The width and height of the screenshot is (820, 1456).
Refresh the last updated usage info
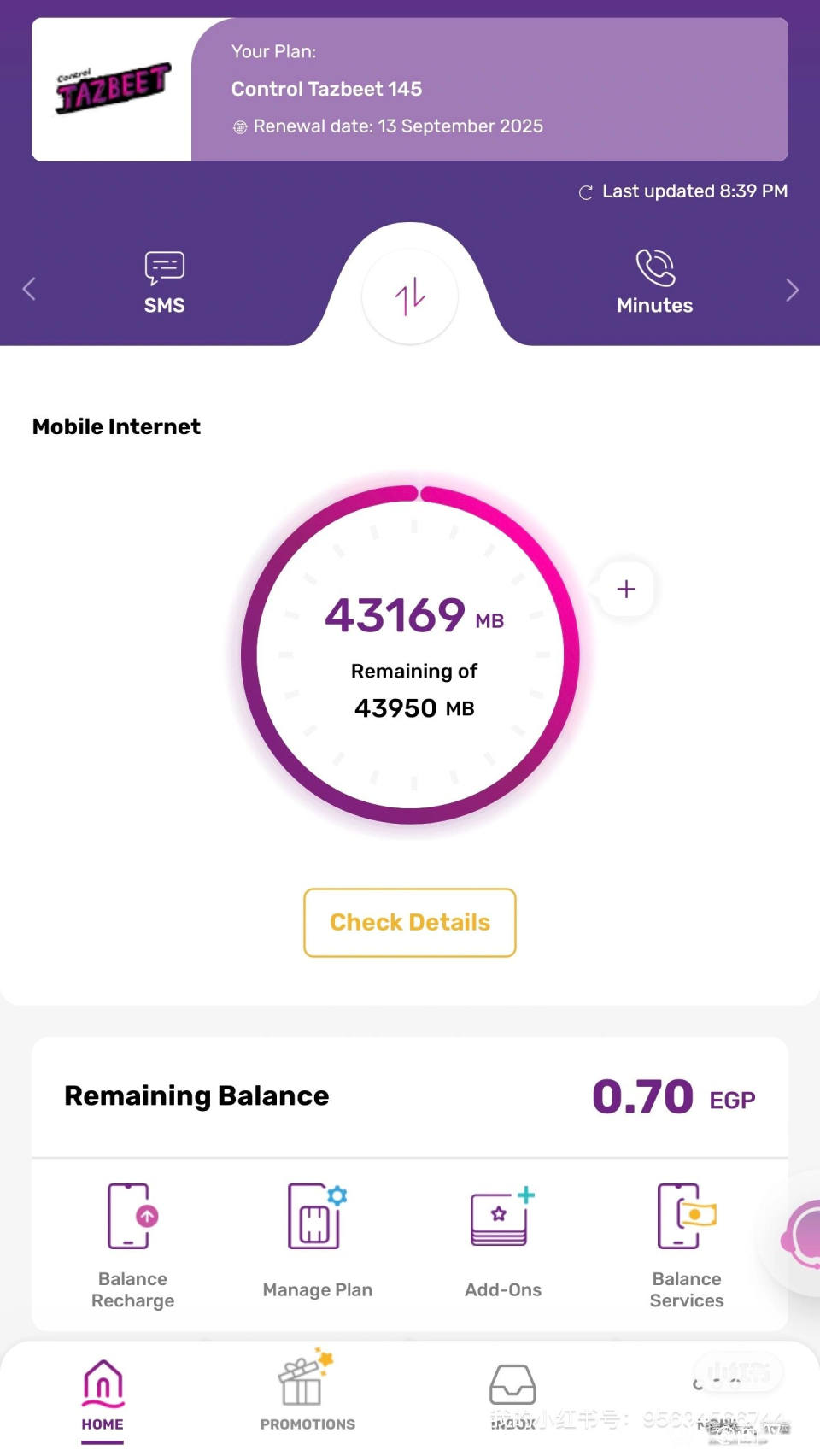tap(586, 192)
